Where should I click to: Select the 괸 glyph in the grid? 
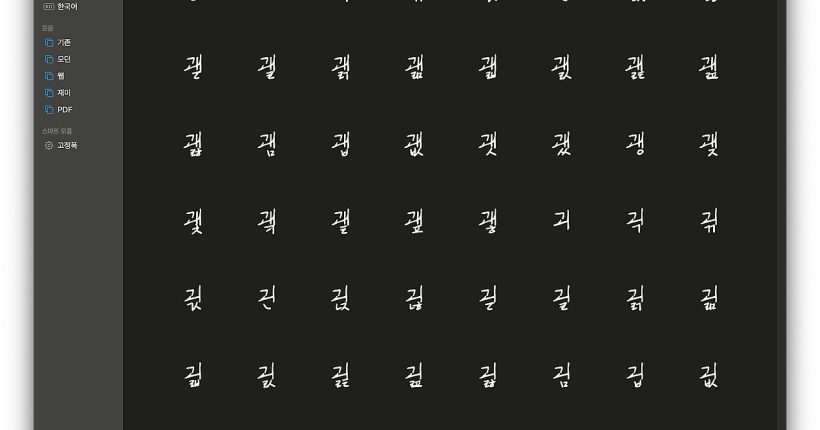267,297
